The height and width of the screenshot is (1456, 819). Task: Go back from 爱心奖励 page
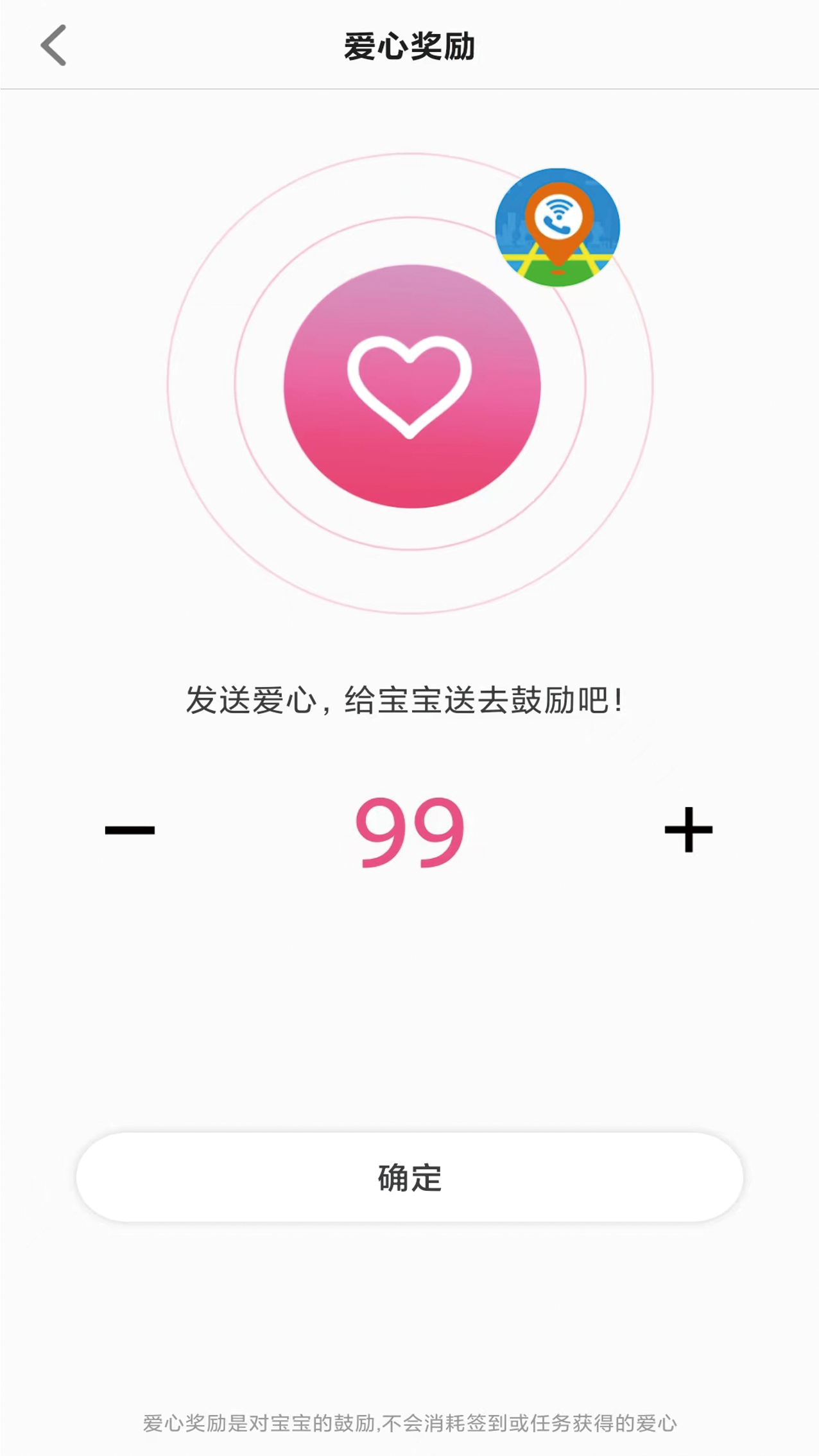click(54, 46)
